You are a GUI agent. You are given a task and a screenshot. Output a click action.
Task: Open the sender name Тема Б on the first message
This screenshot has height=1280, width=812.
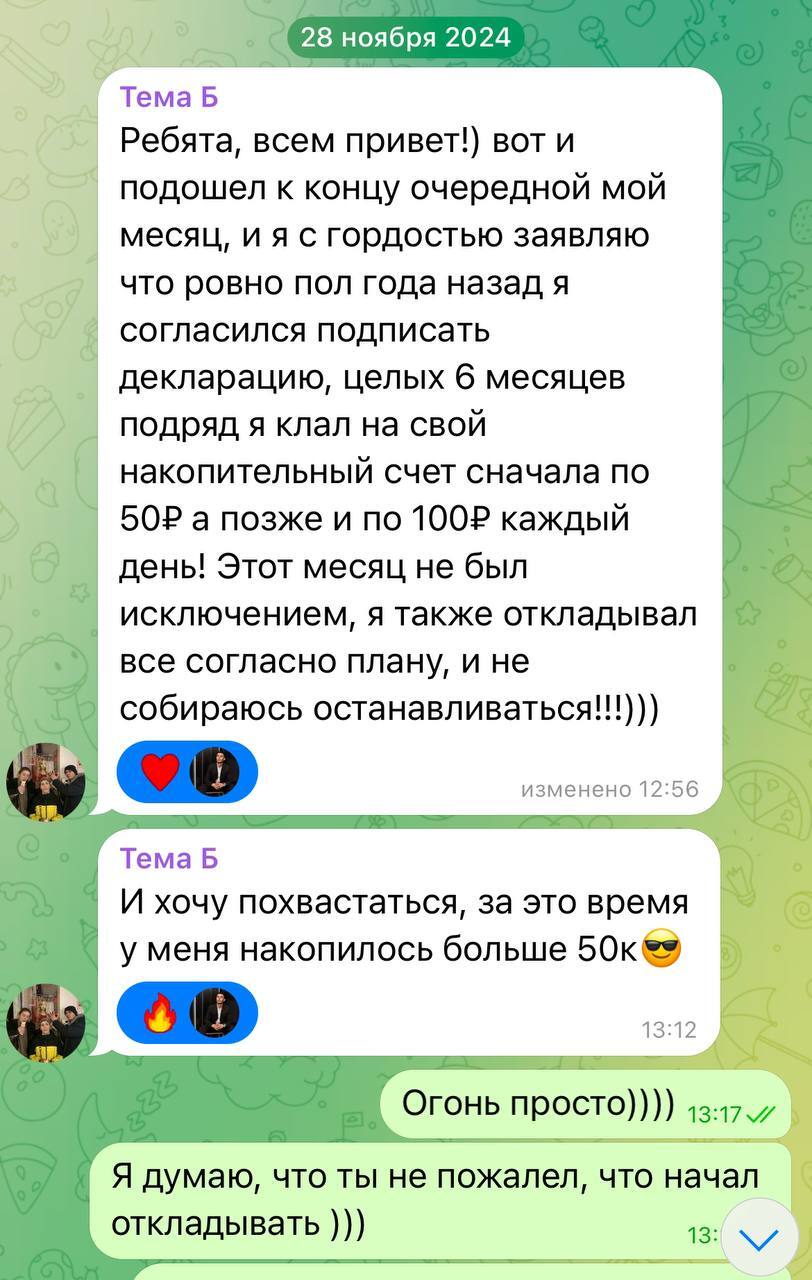tap(169, 98)
